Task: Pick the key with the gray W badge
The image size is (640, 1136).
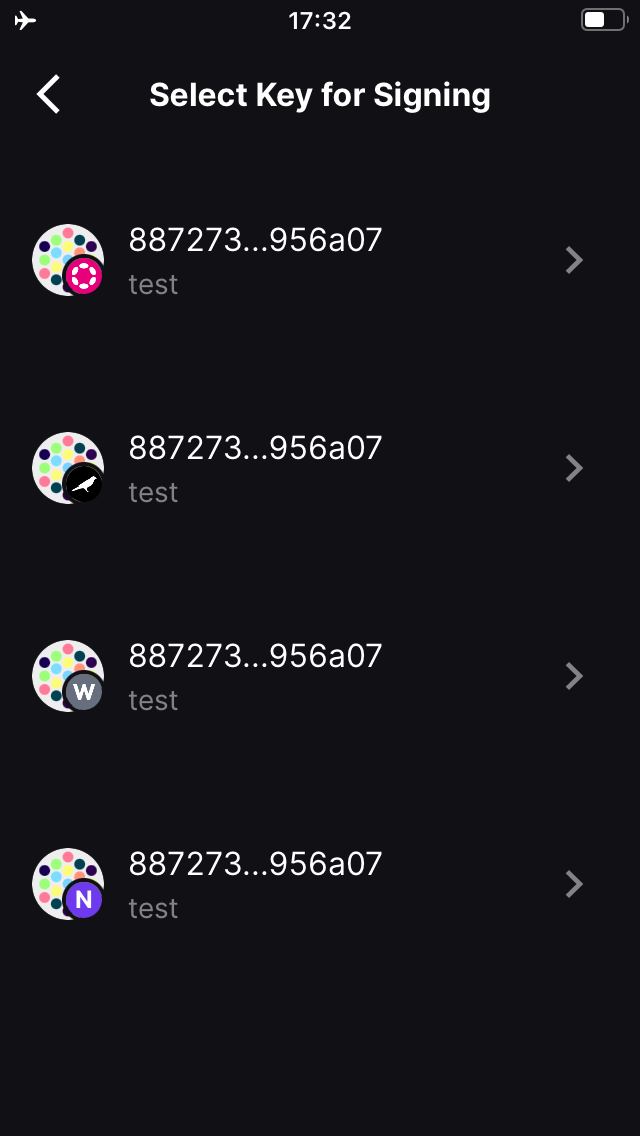Action: point(320,676)
